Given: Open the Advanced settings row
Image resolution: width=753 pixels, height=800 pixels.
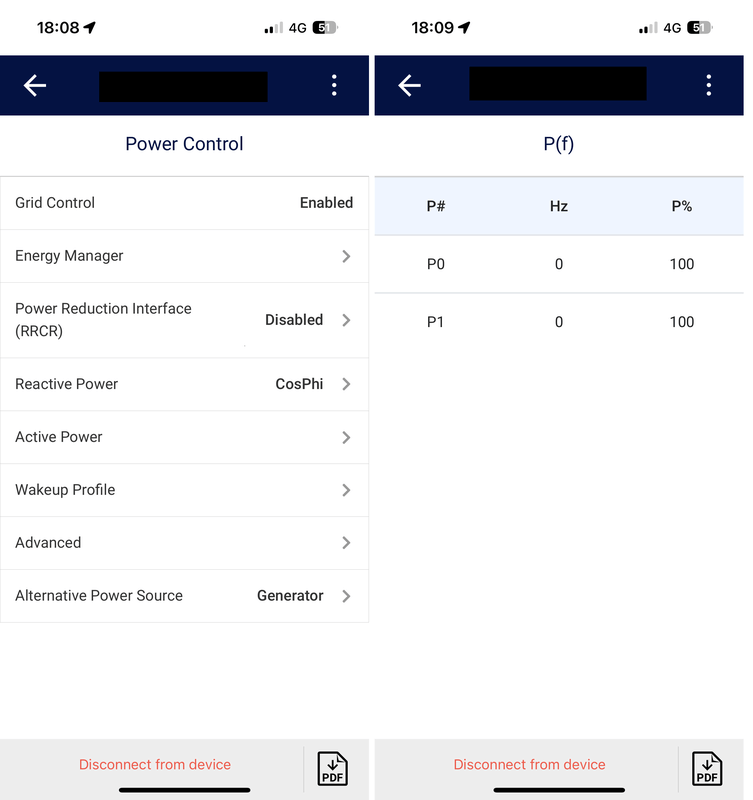Looking at the screenshot, I should [x=184, y=543].
